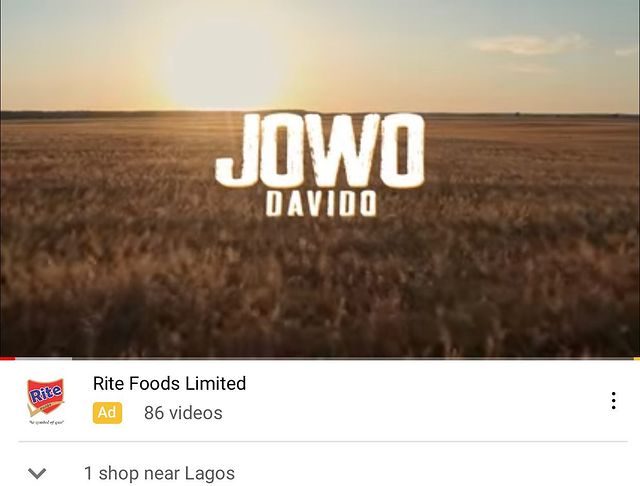Tap the Jowo Davido video player
The width and height of the screenshot is (640, 486).
point(320,178)
